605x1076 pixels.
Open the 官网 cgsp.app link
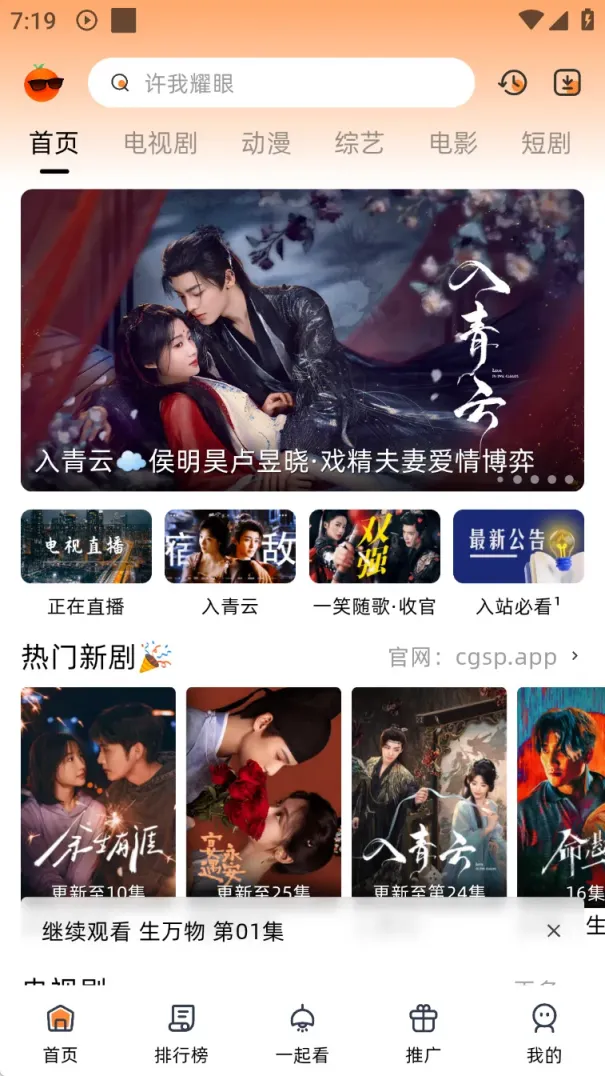(x=484, y=657)
